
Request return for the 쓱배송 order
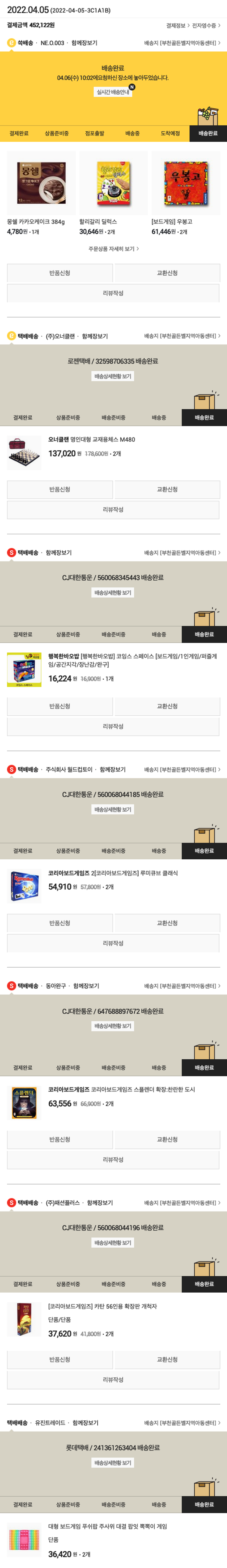click(x=60, y=273)
